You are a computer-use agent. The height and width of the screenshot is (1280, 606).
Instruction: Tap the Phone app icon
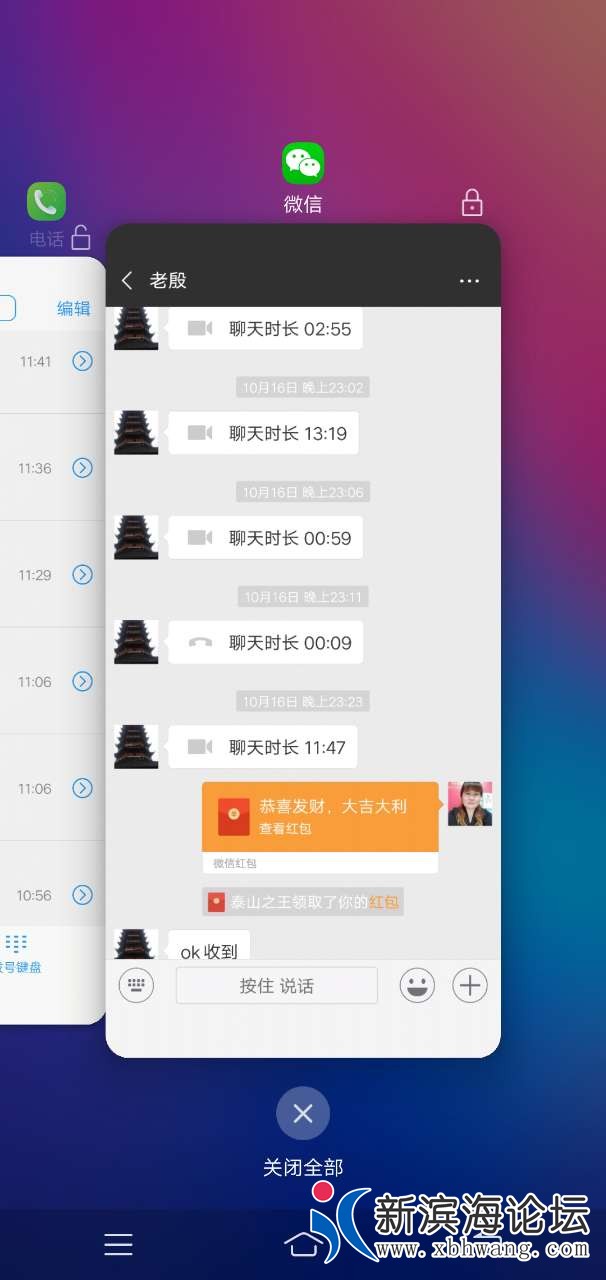point(46,201)
